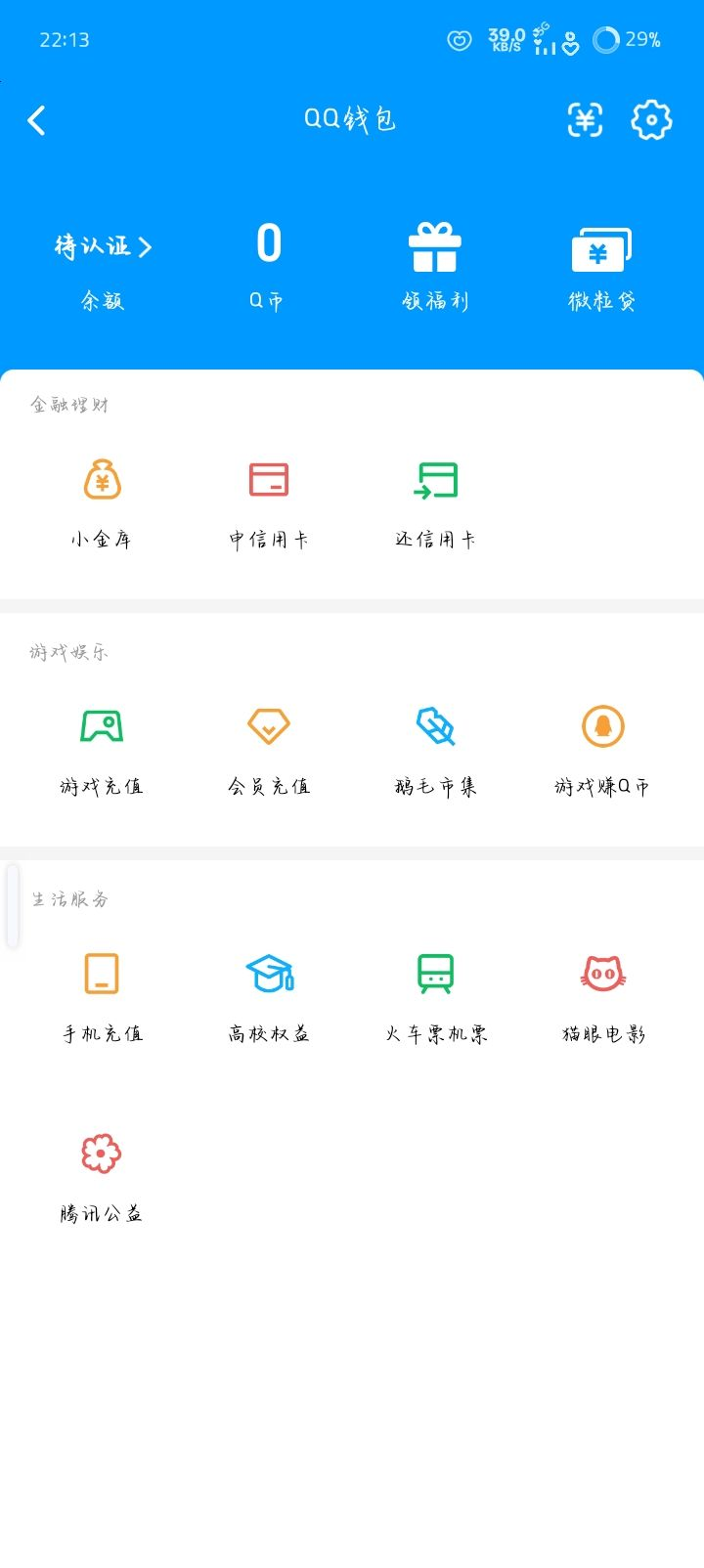Tap 待认证 to verify balance
This screenshot has height=1568, width=704.
coord(103,246)
